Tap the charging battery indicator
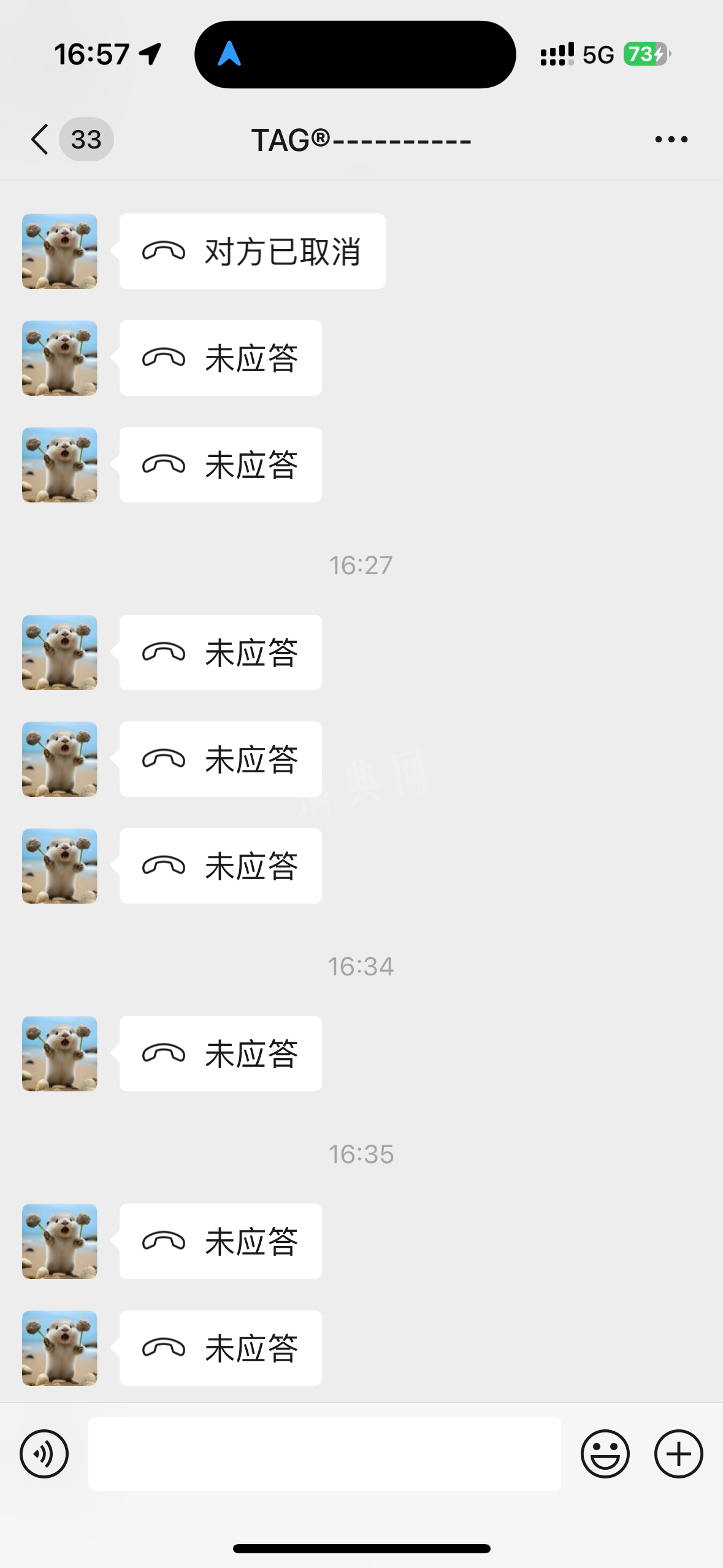Viewport: 723px width, 1568px height. coord(642,54)
